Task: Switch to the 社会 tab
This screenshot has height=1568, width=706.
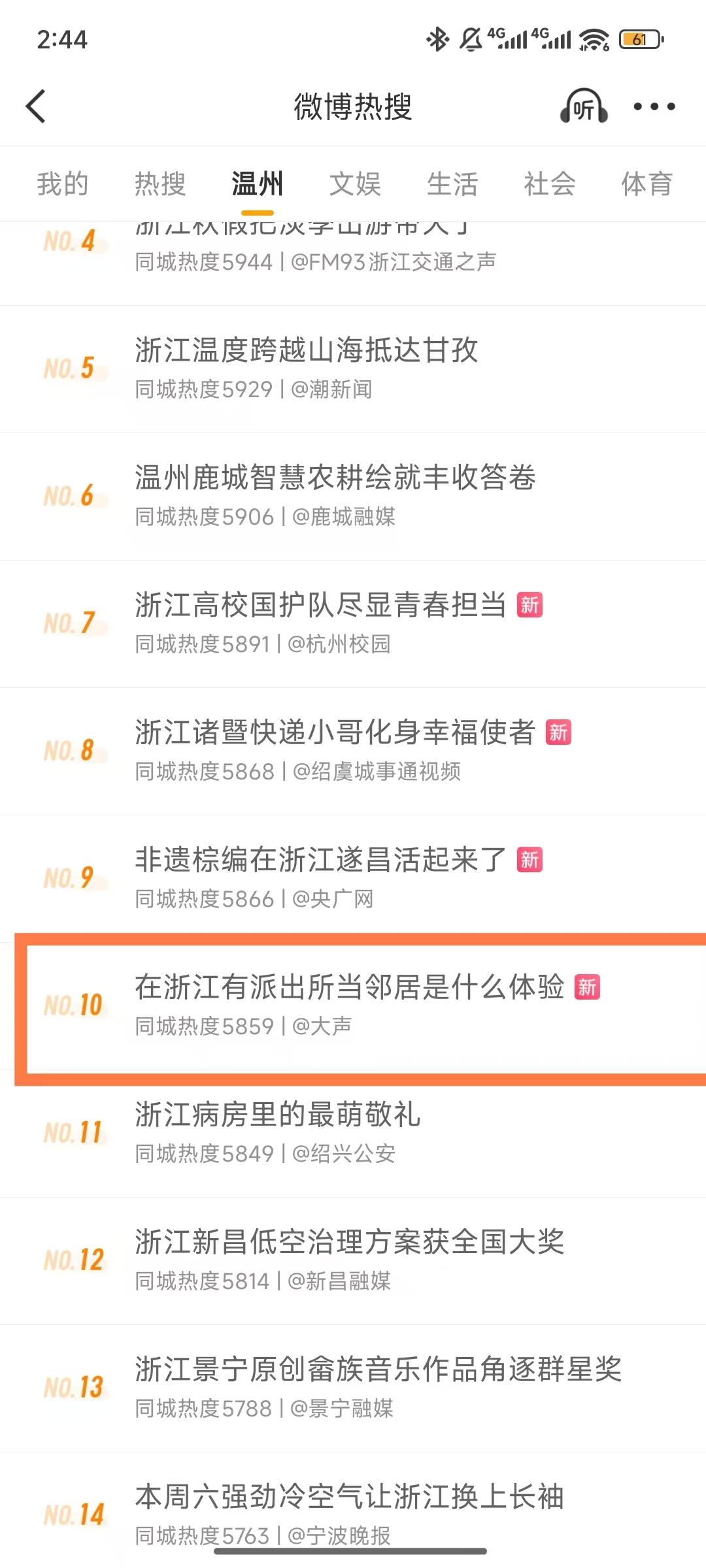Action: (550, 184)
